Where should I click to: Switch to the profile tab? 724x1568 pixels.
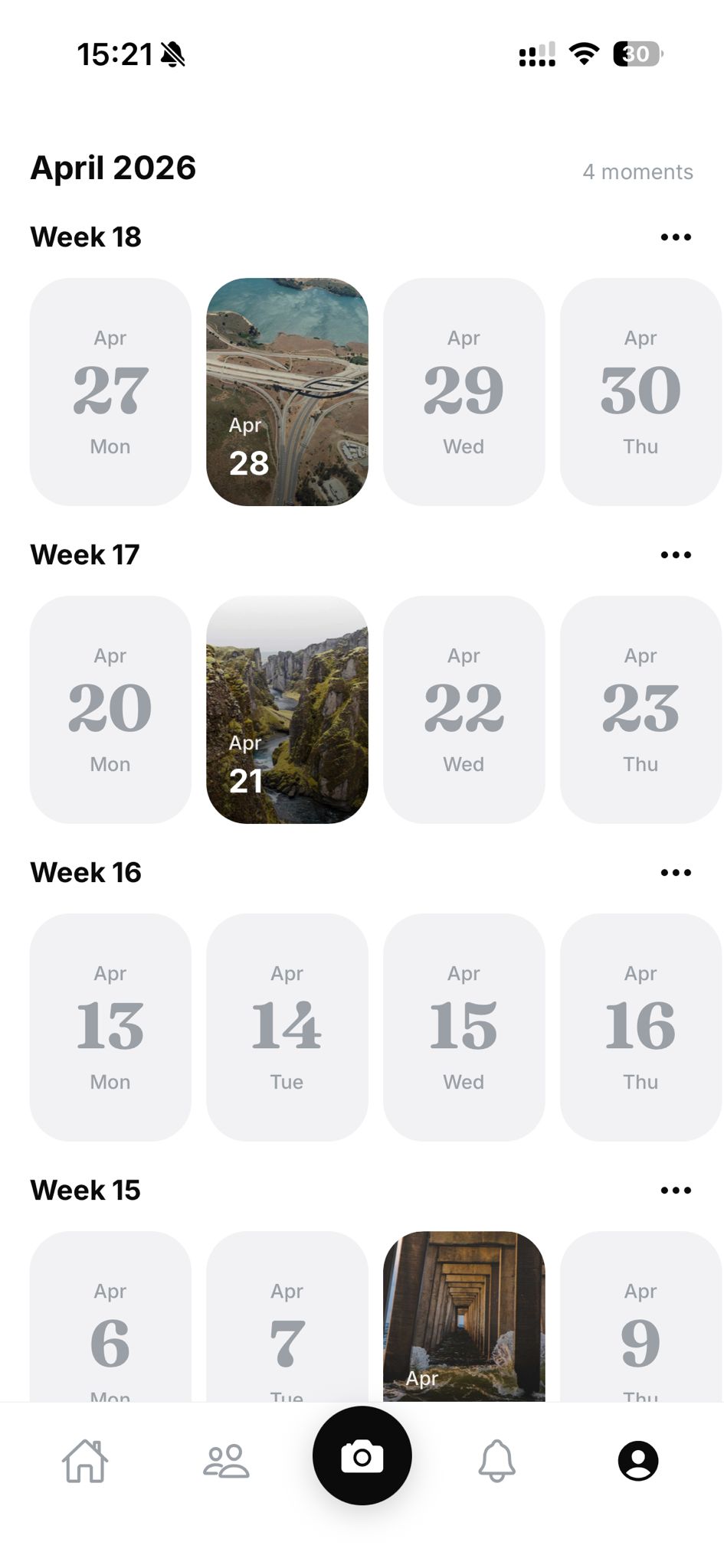pos(638,1461)
